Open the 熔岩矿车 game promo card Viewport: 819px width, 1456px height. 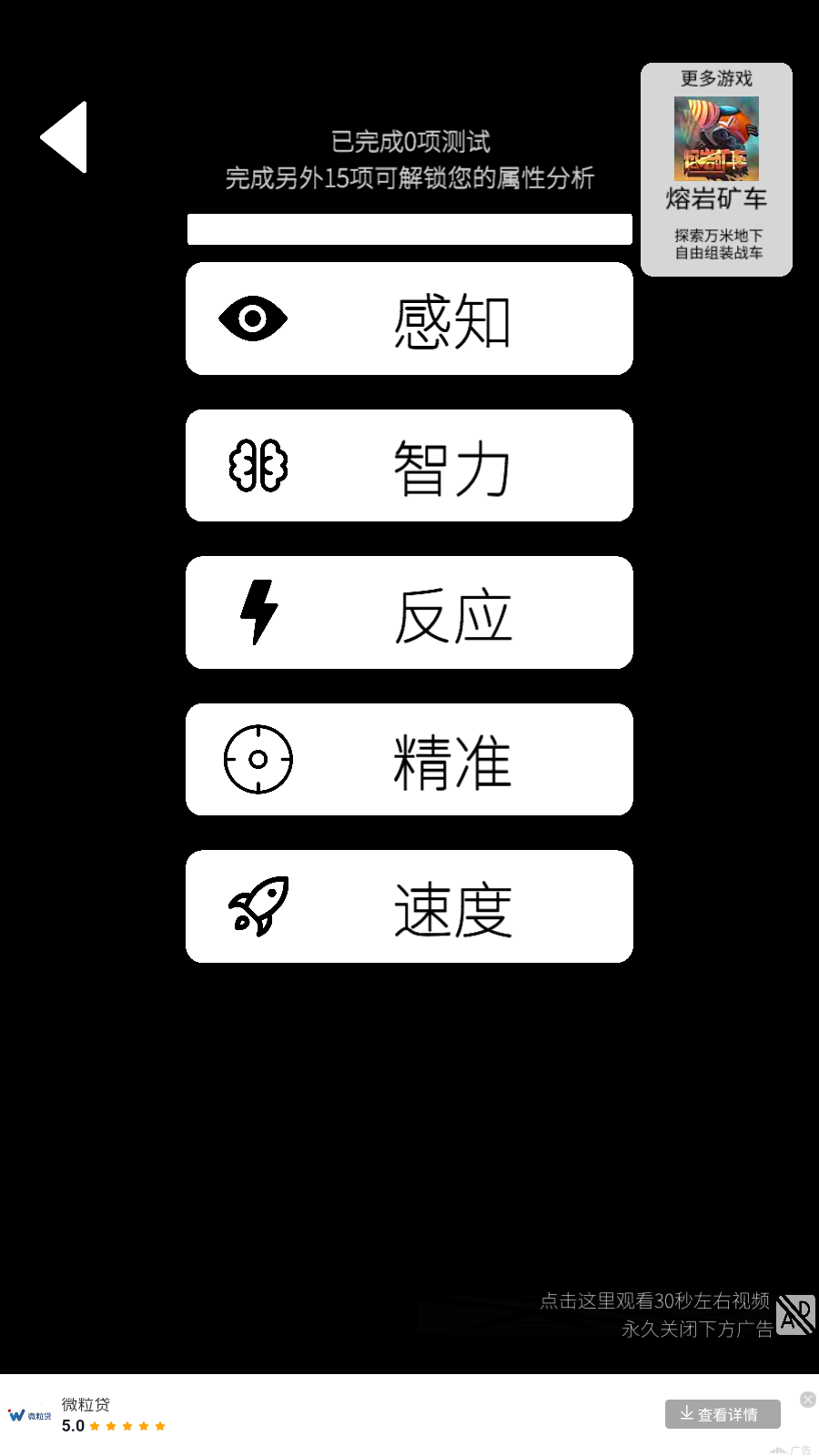716,170
